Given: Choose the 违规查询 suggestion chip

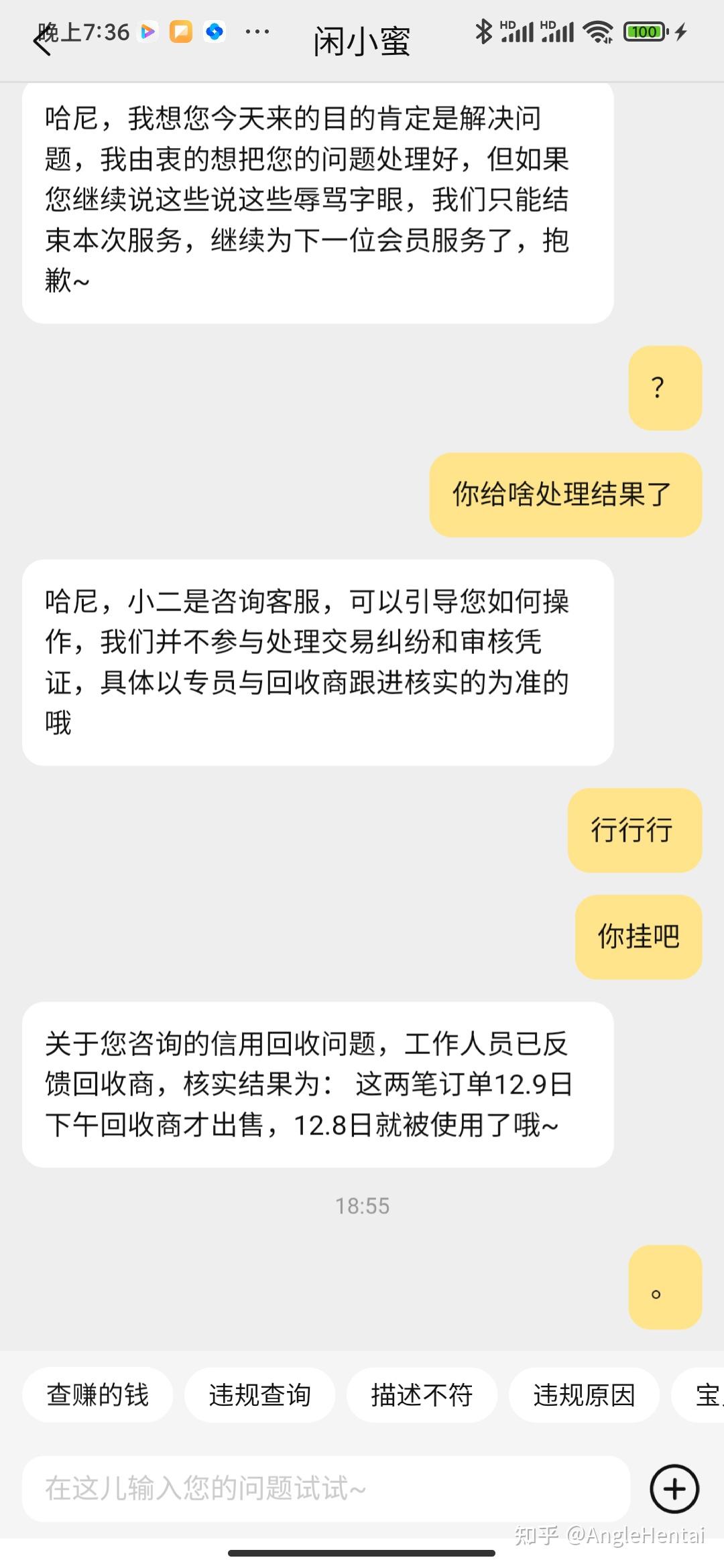Looking at the screenshot, I should 260,1394.
